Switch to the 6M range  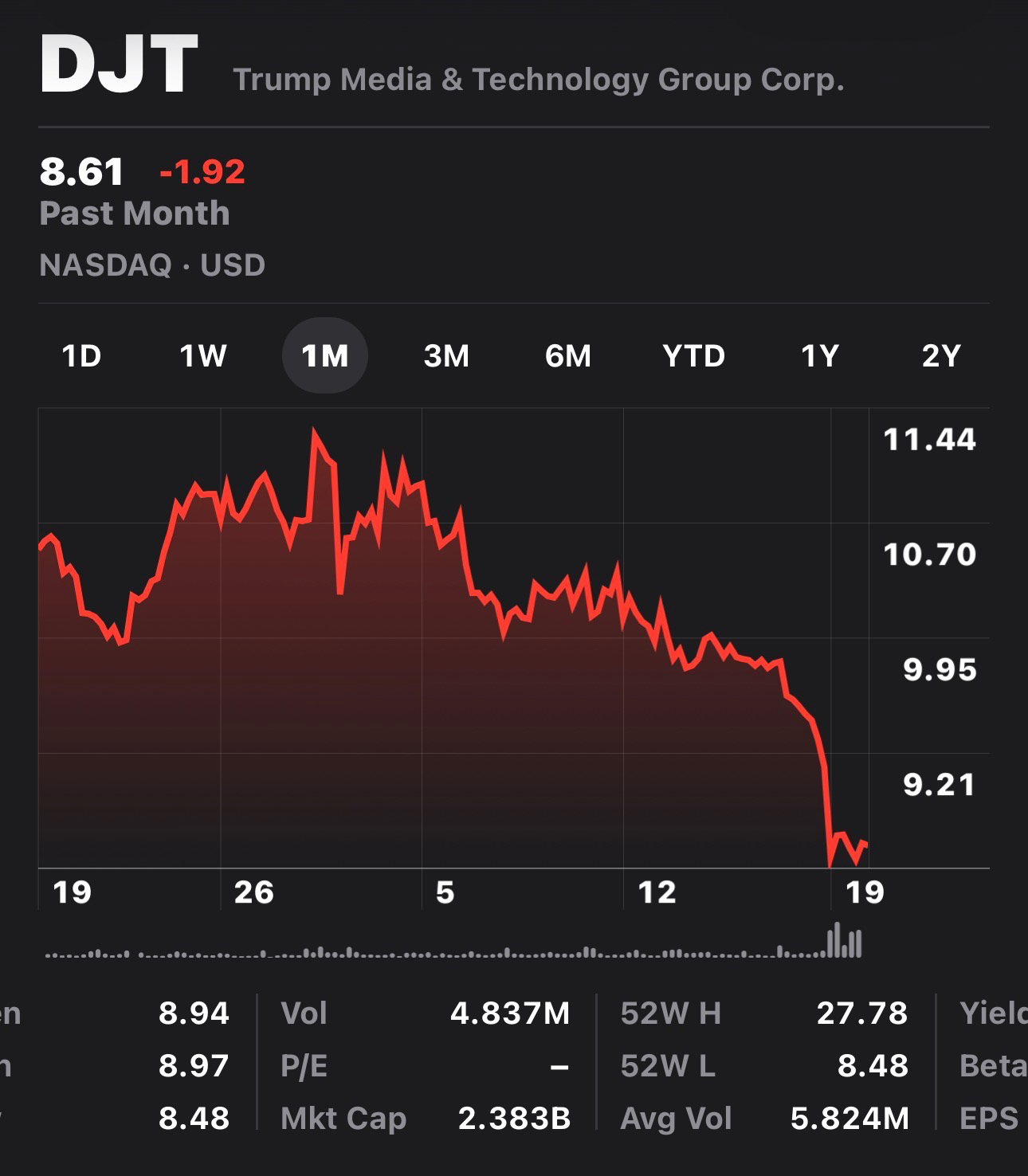(x=568, y=355)
